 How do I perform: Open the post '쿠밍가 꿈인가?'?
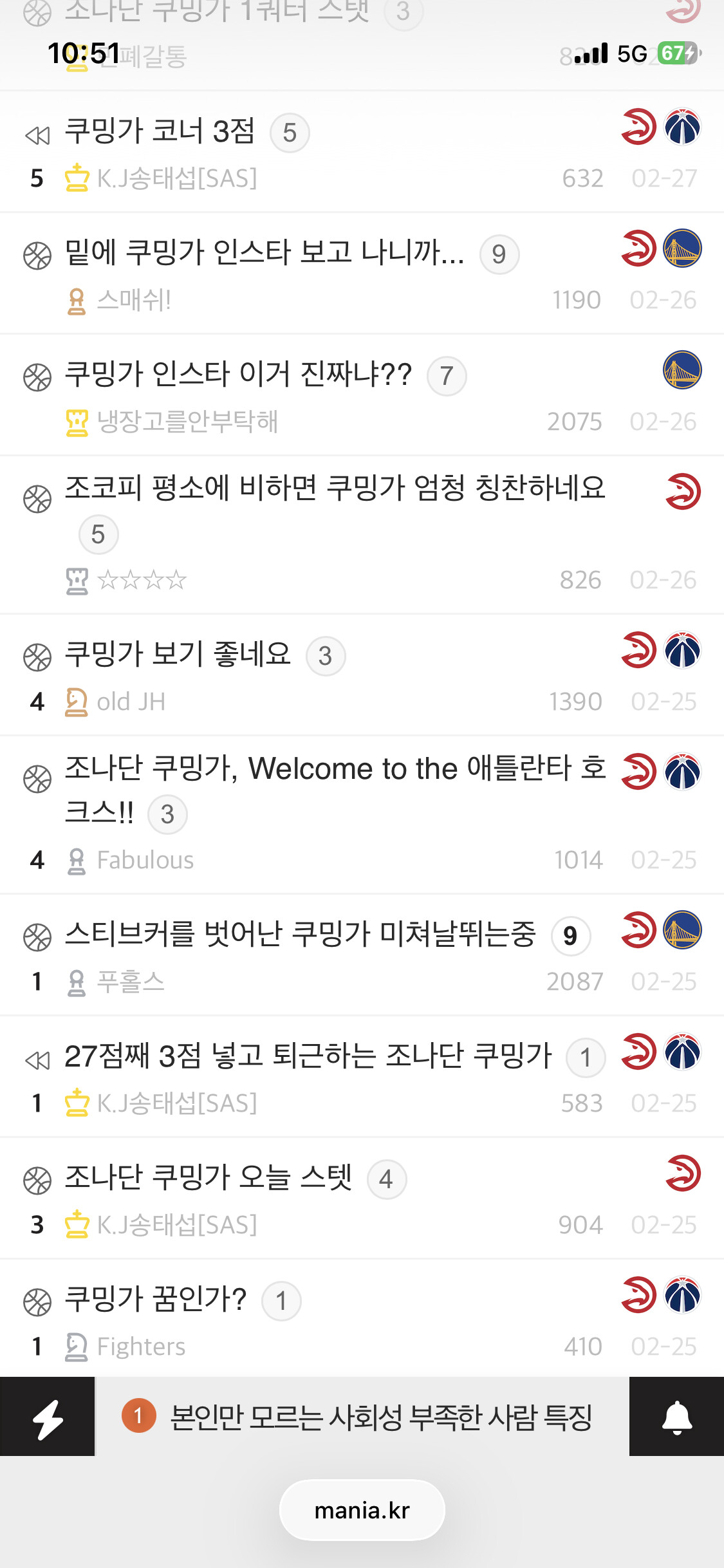coord(156,1299)
